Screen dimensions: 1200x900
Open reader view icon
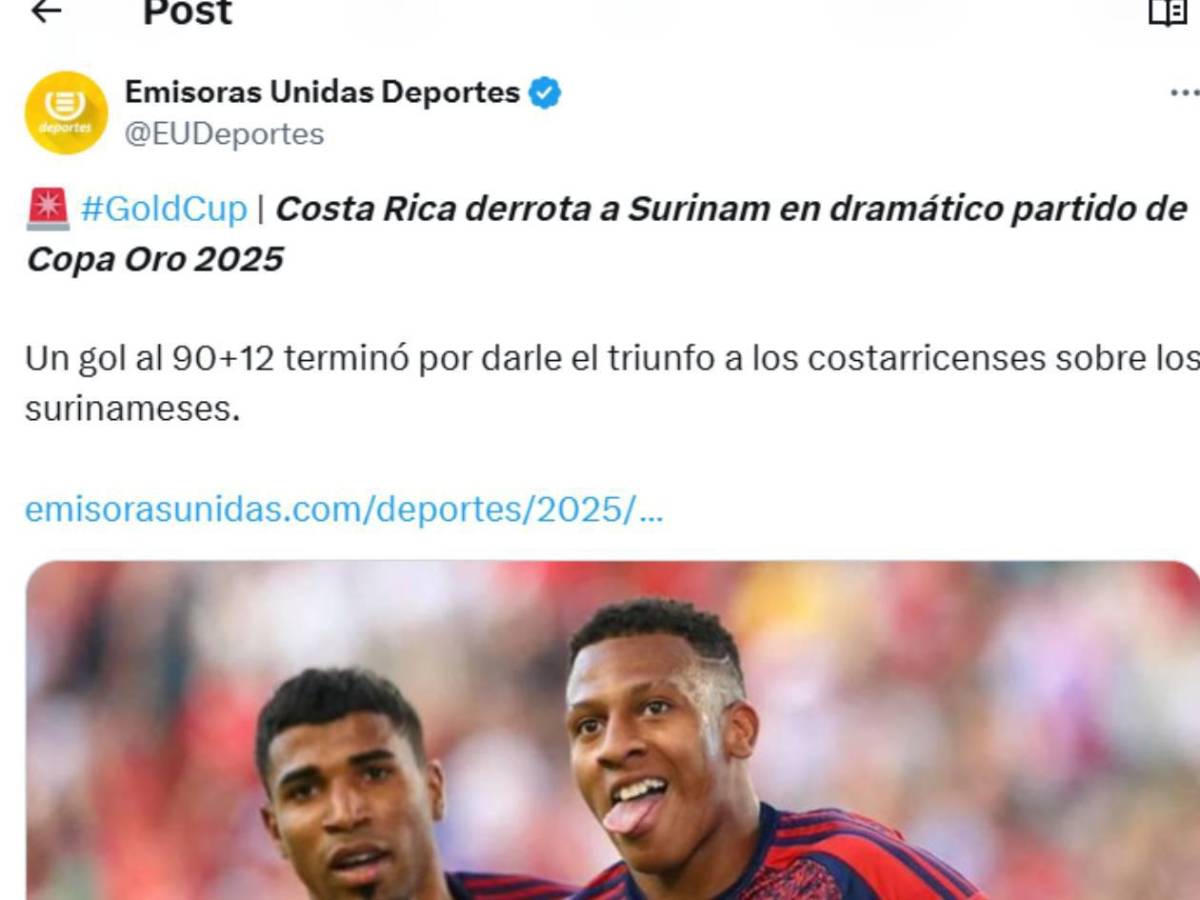pyautogui.click(x=1166, y=13)
